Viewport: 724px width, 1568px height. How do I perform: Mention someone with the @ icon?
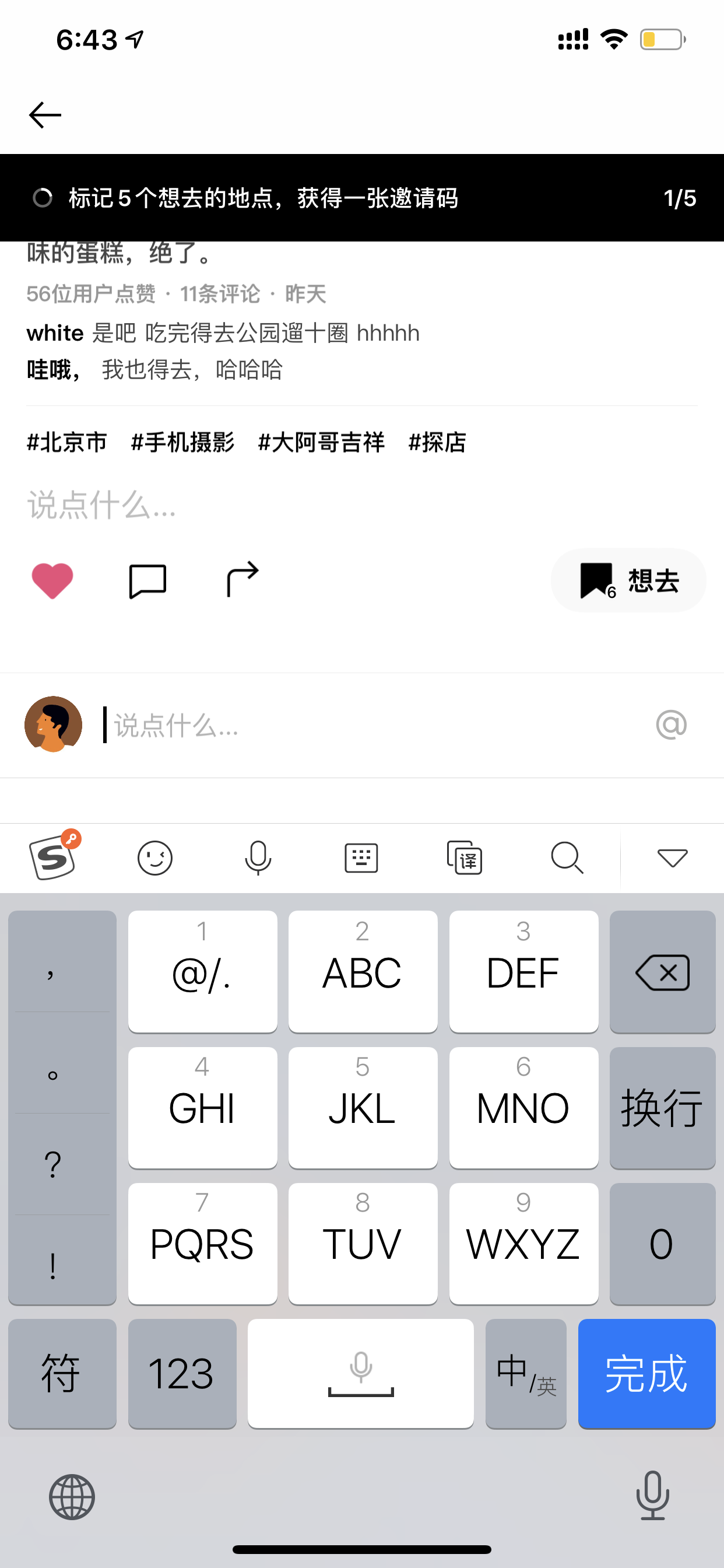coord(671,724)
